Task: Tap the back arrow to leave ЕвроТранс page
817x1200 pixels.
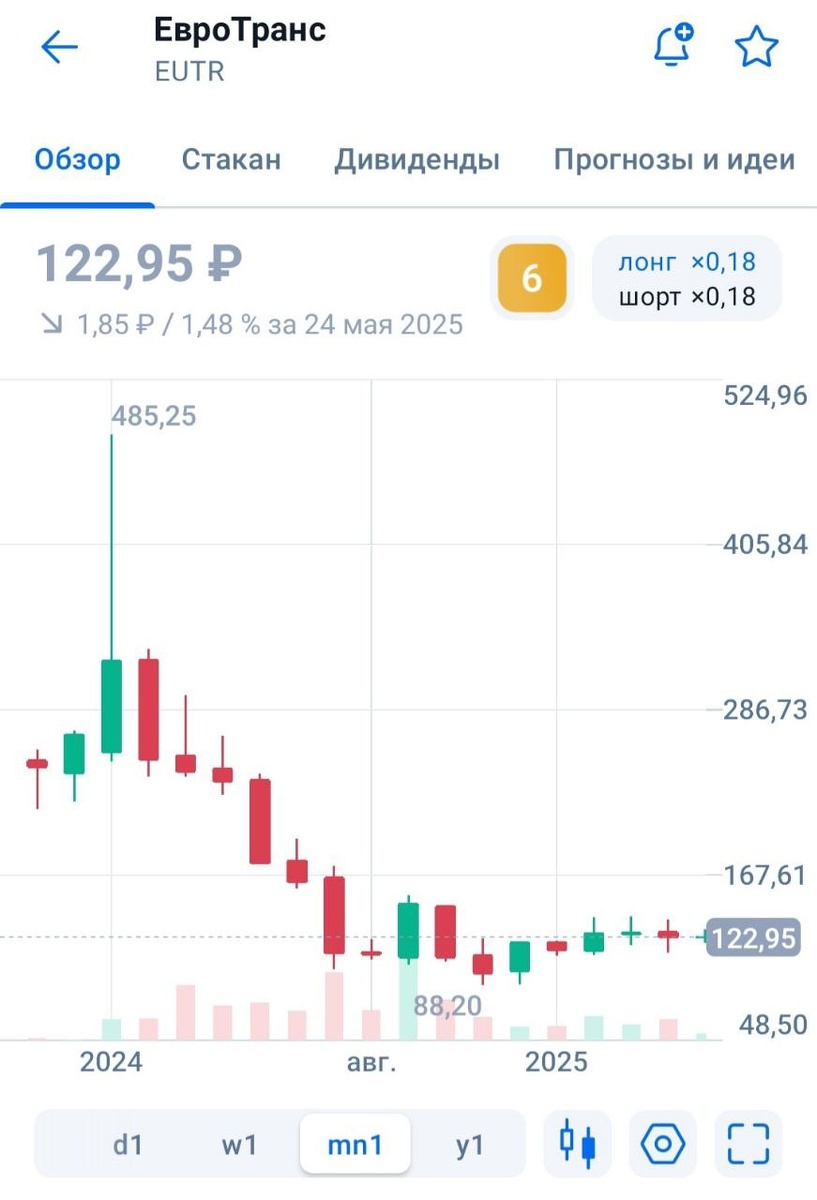Action: tap(59, 45)
